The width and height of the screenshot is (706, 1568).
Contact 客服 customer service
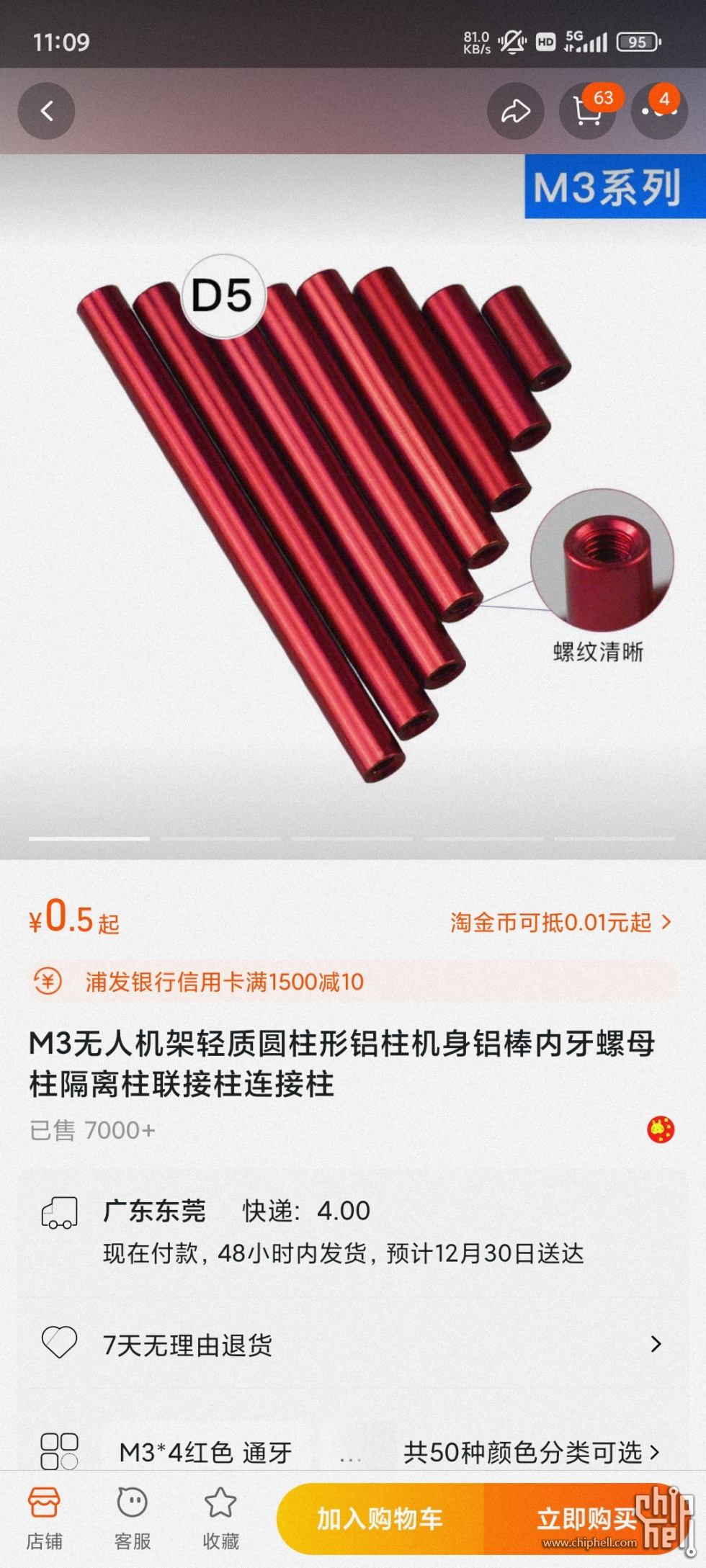pos(133,1518)
